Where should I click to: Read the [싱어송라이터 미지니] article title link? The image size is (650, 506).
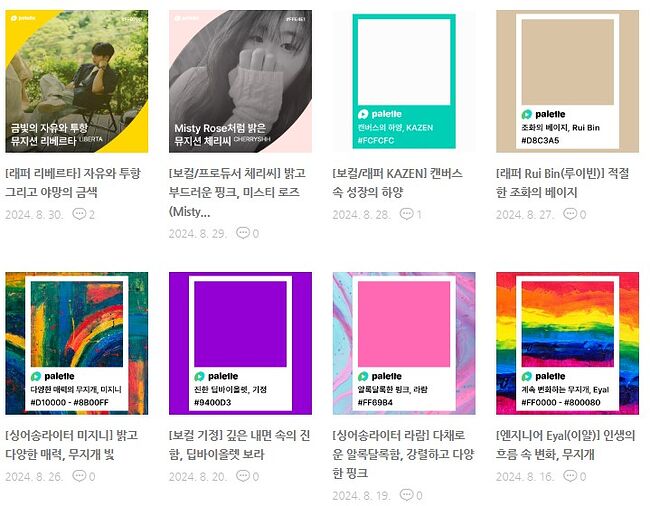pyautogui.click(x=72, y=444)
